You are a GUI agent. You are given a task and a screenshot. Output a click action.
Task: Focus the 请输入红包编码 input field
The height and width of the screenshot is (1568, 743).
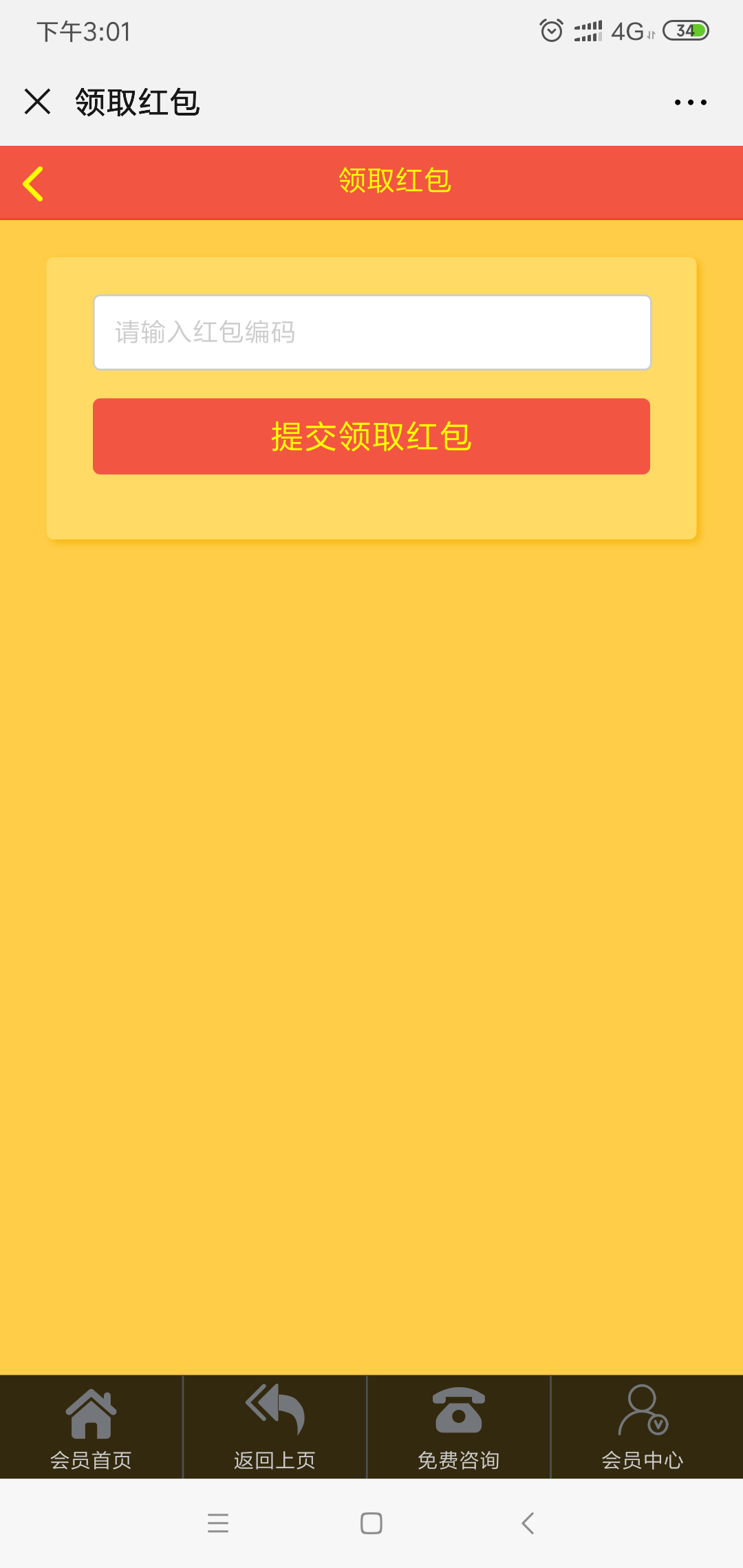click(372, 332)
